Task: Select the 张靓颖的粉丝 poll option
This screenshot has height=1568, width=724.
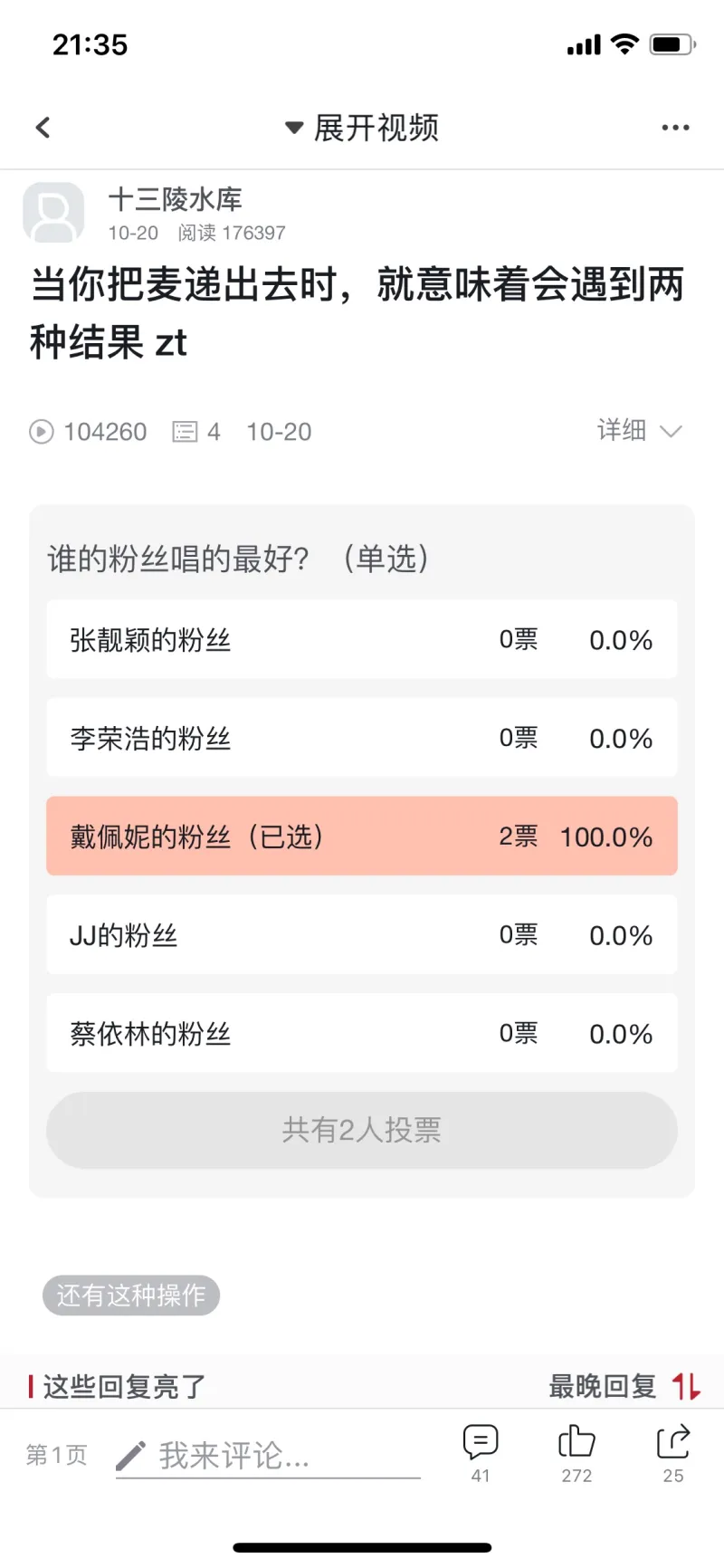Action: pyautogui.click(x=362, y=639)
